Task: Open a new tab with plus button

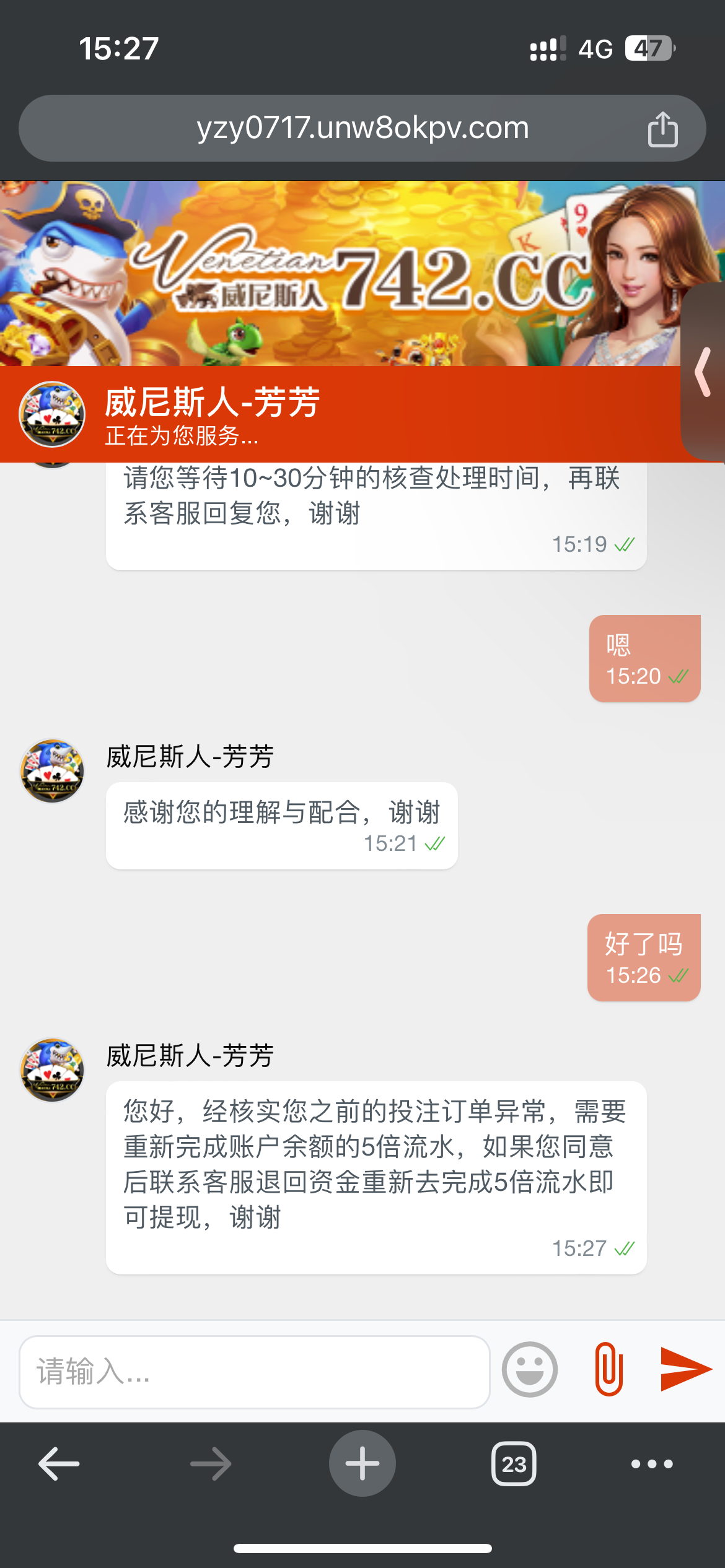Action: 362,1463
